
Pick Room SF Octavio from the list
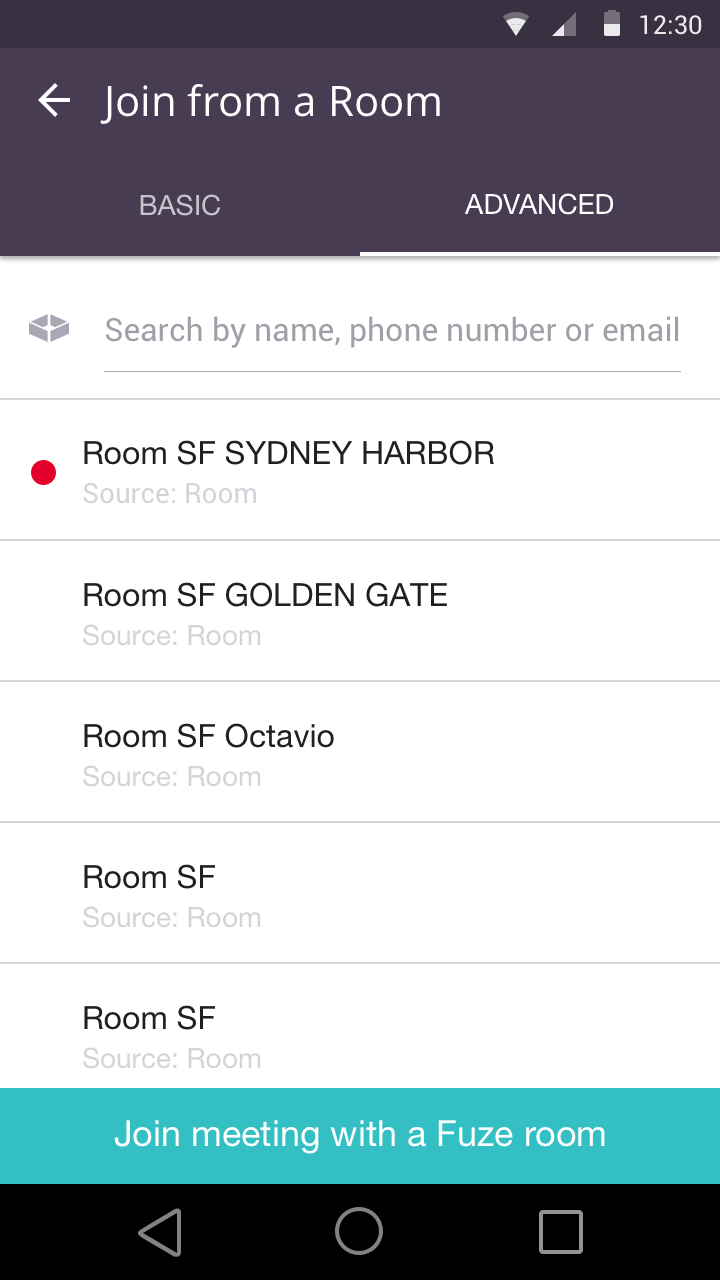coord(360,752)
